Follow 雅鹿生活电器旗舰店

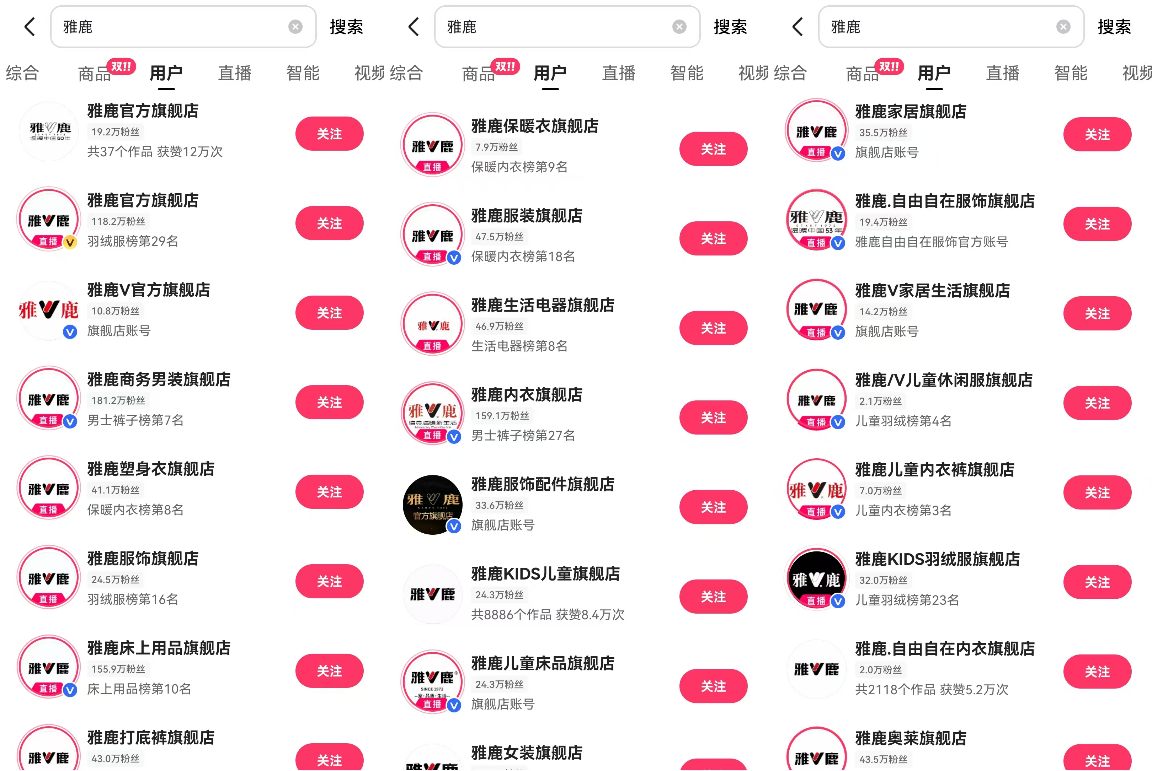[x=713, y=328]
